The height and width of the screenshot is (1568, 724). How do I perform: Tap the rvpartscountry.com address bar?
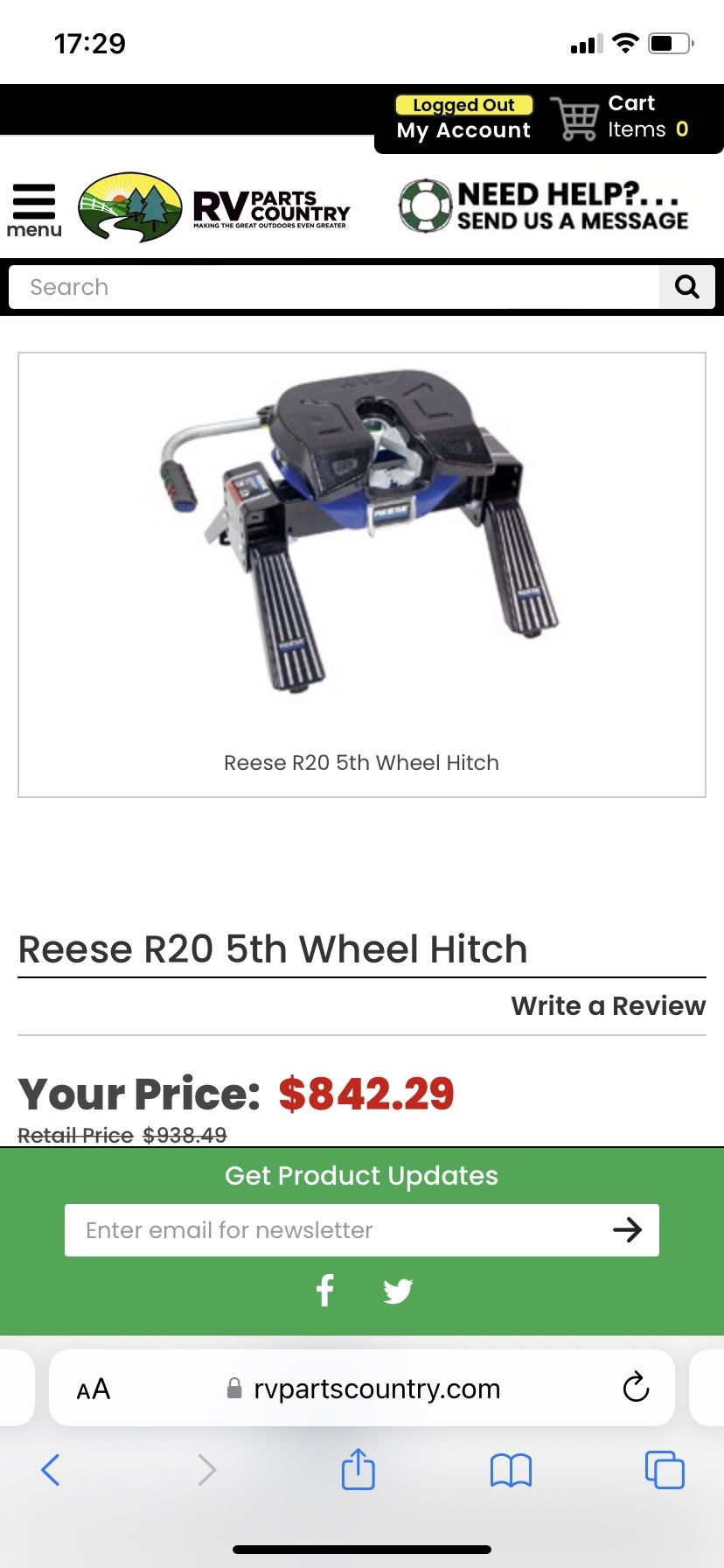click(x=376, y=1389)
